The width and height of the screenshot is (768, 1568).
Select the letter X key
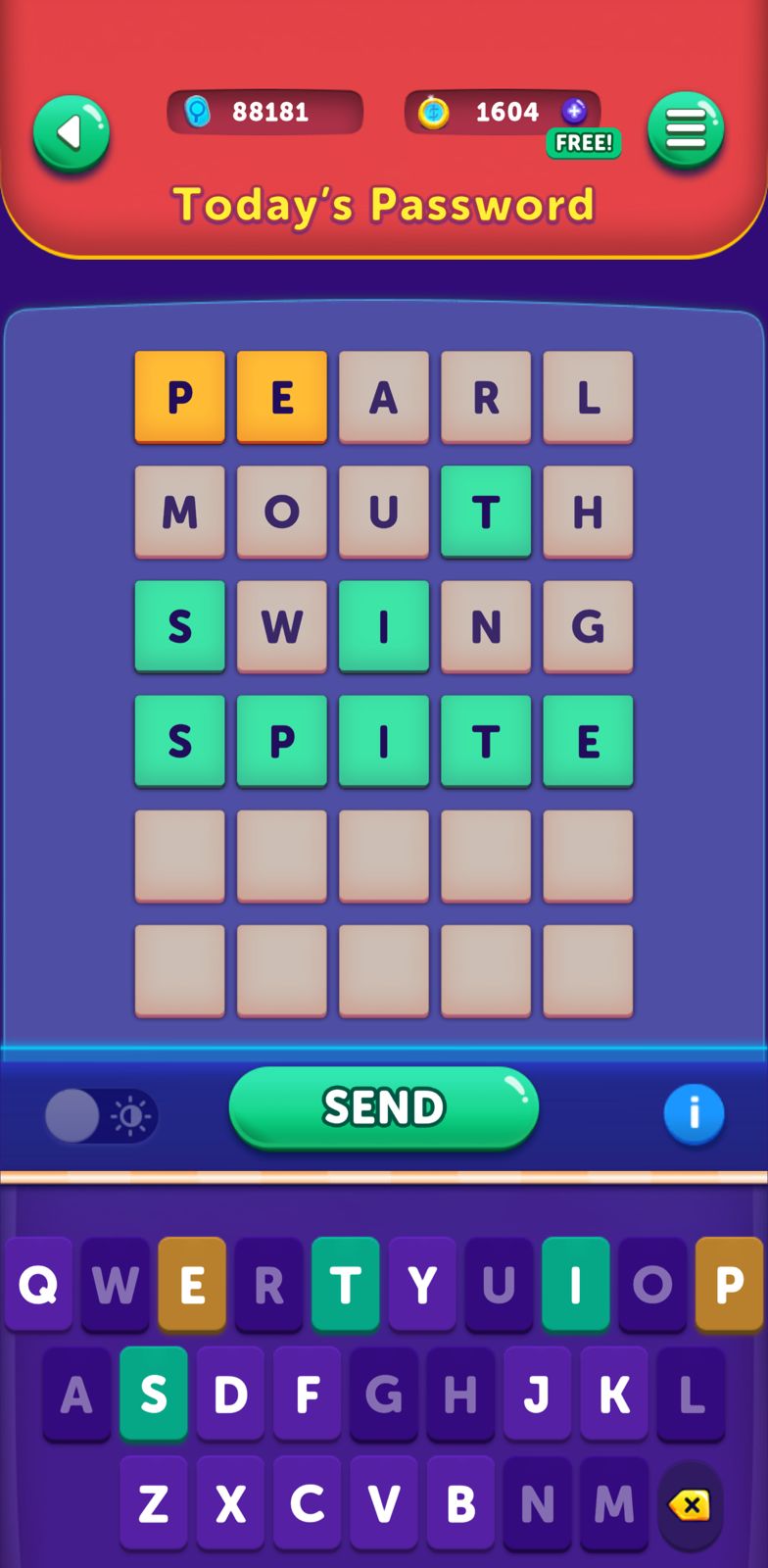(x=230, y=1503)
